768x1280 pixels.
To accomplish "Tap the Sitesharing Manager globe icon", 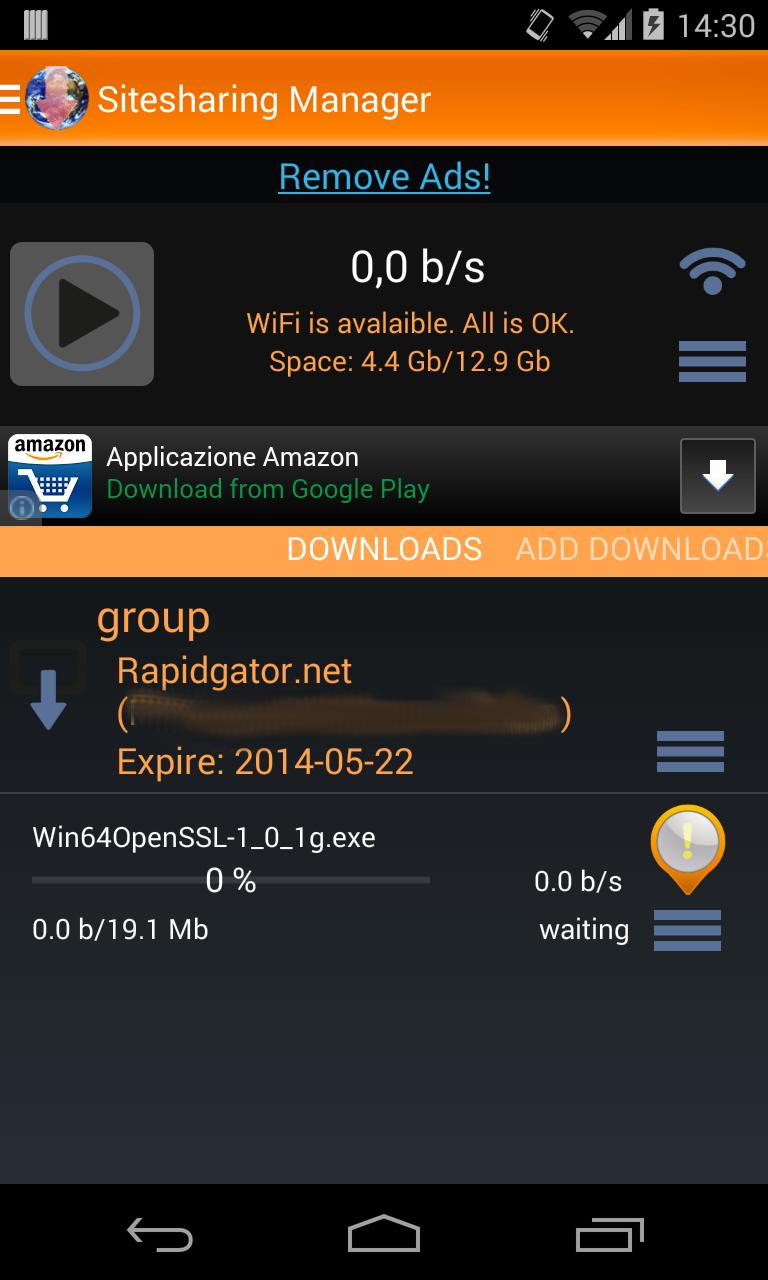I will coord(57,98).
